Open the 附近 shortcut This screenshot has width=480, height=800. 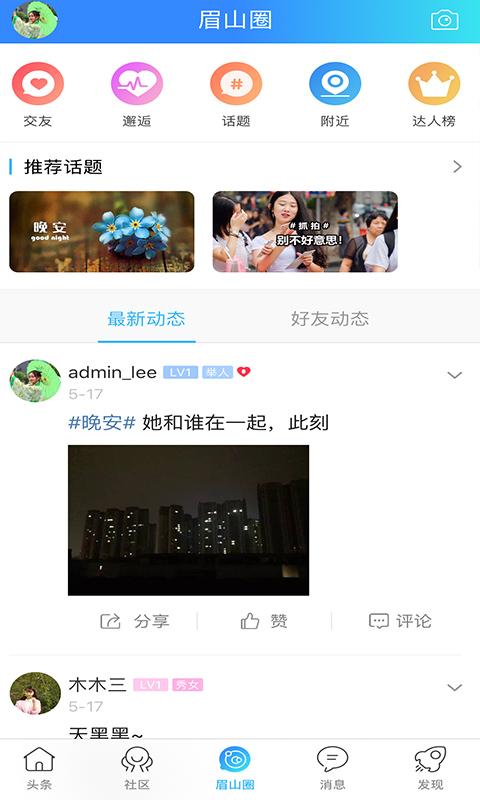click(x=335, y=95)
